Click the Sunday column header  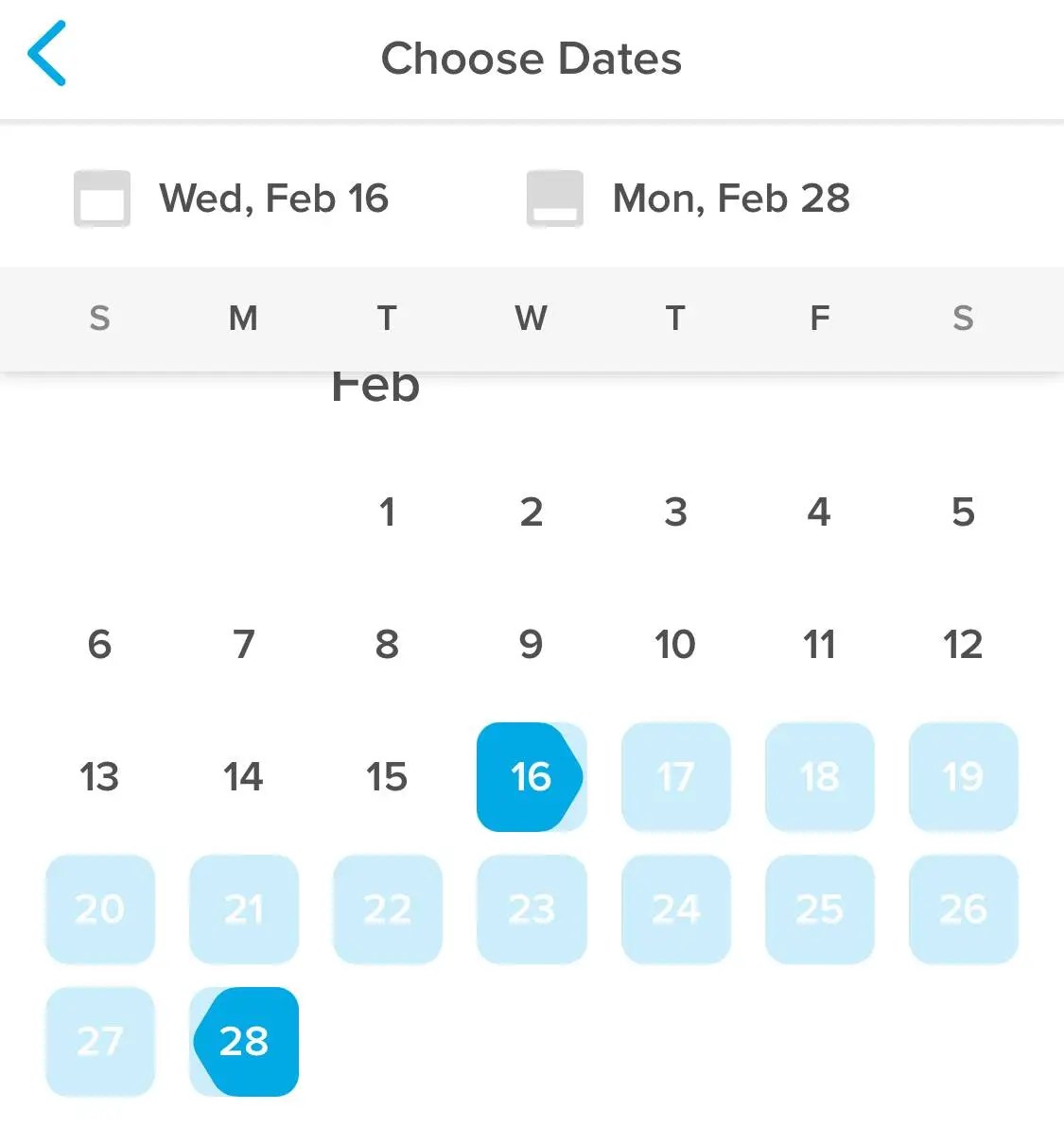[x=99, y=319]
